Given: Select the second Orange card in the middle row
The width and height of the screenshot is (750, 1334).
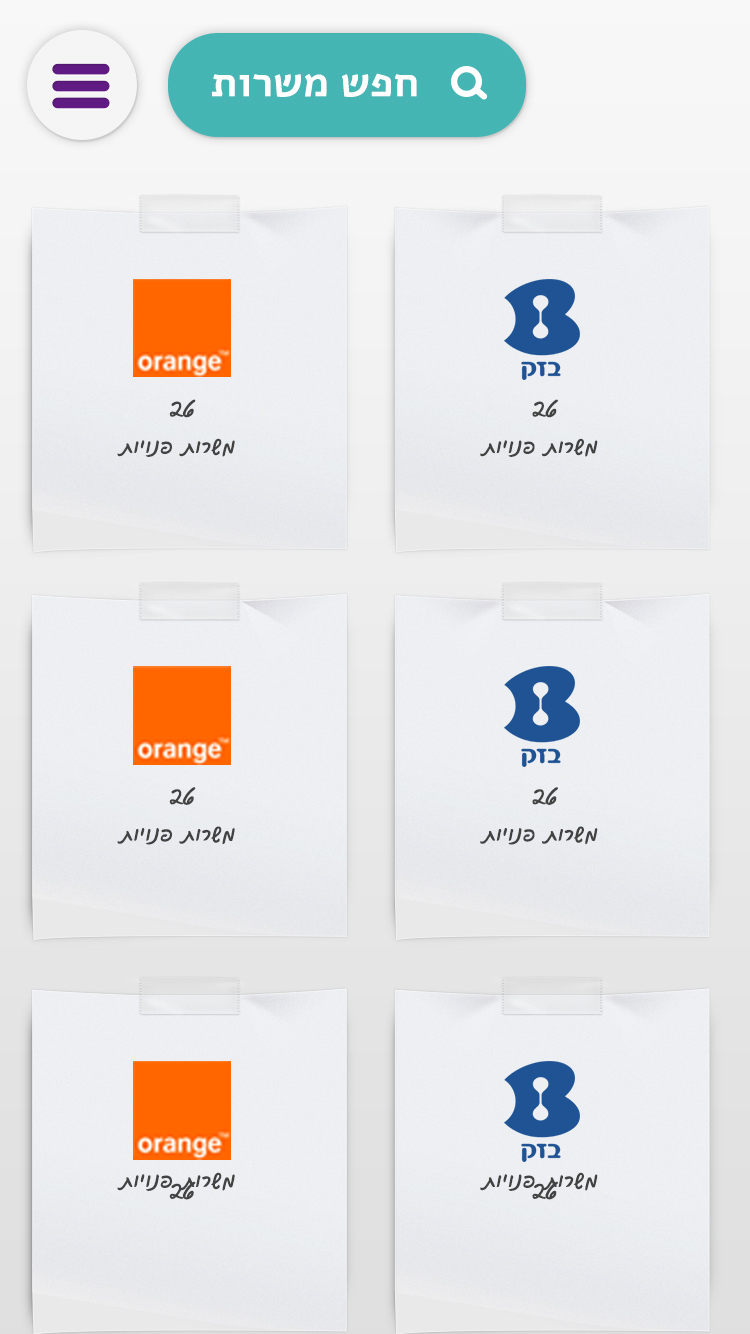Looking at the screenshot, I should click(189, 766).
